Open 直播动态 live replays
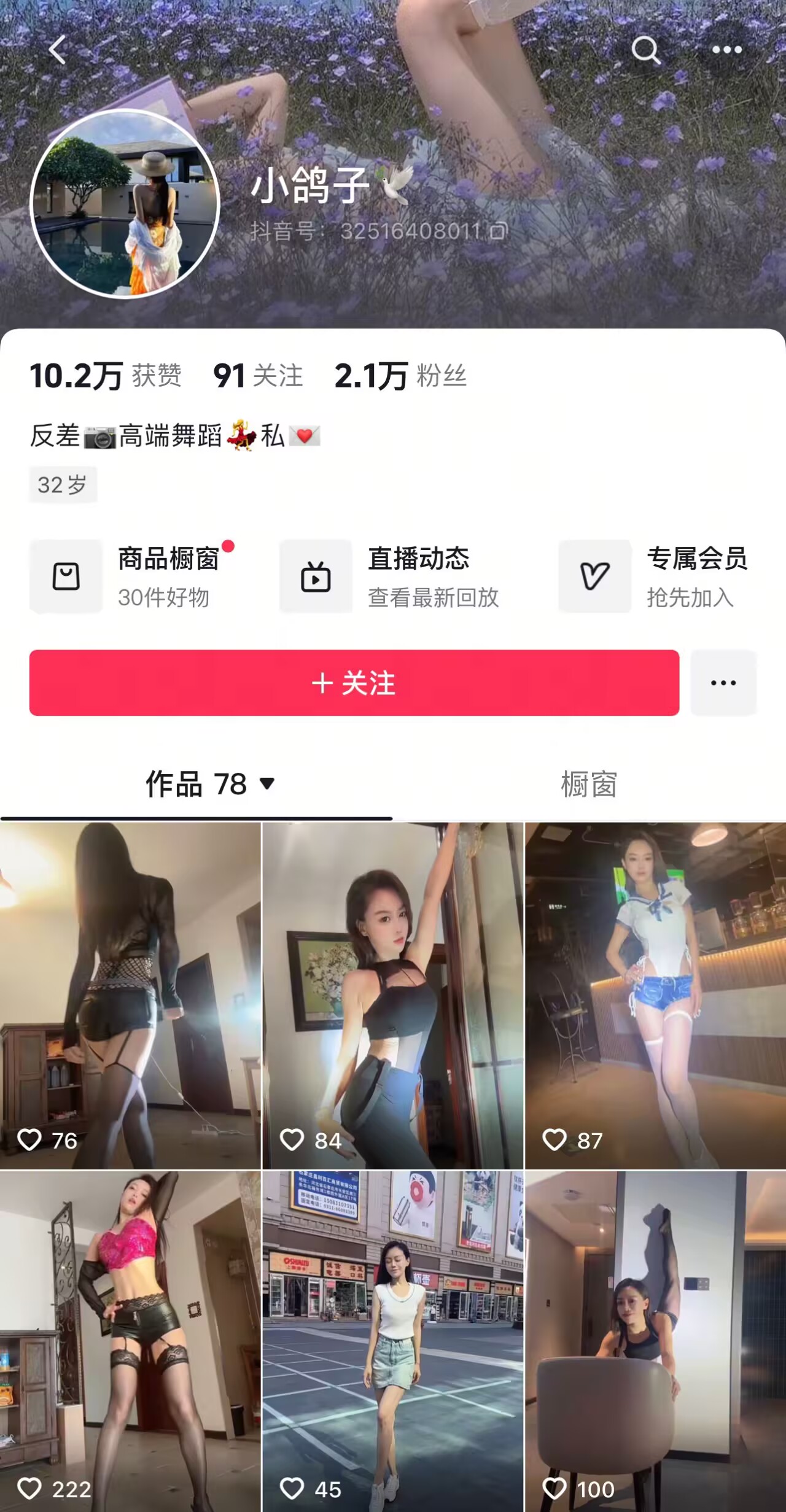The width and height of the screenshot is (786, 1512). 390,576
